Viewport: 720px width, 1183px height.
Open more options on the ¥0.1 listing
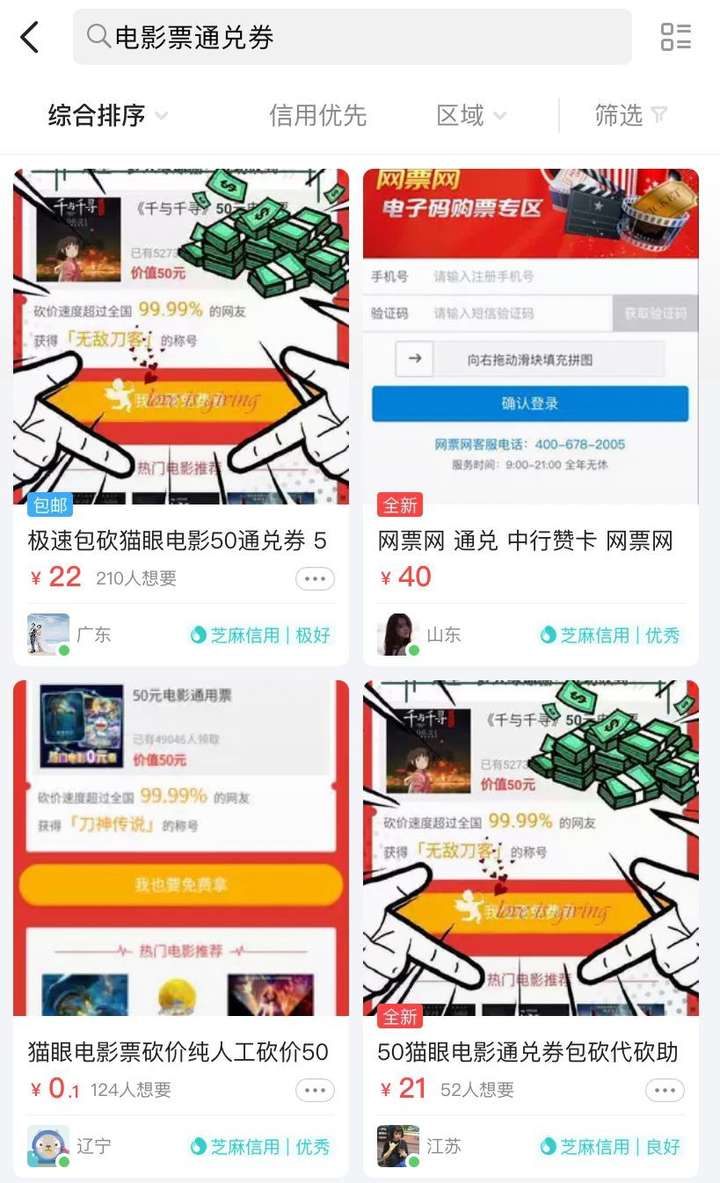pyautogui.click(x=315, y=1090)
